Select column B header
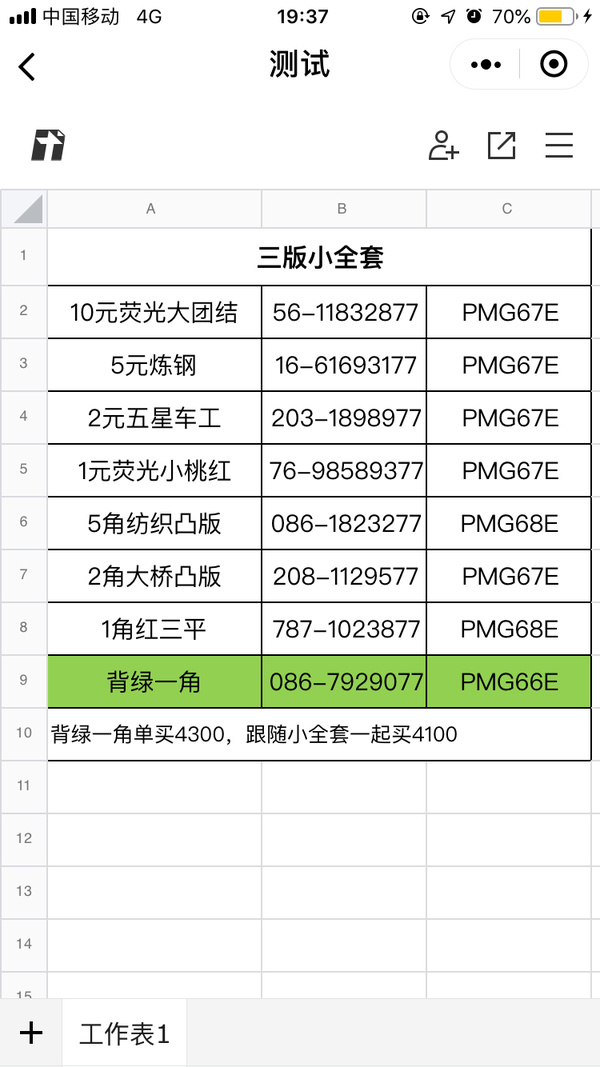 coord(344,209)
